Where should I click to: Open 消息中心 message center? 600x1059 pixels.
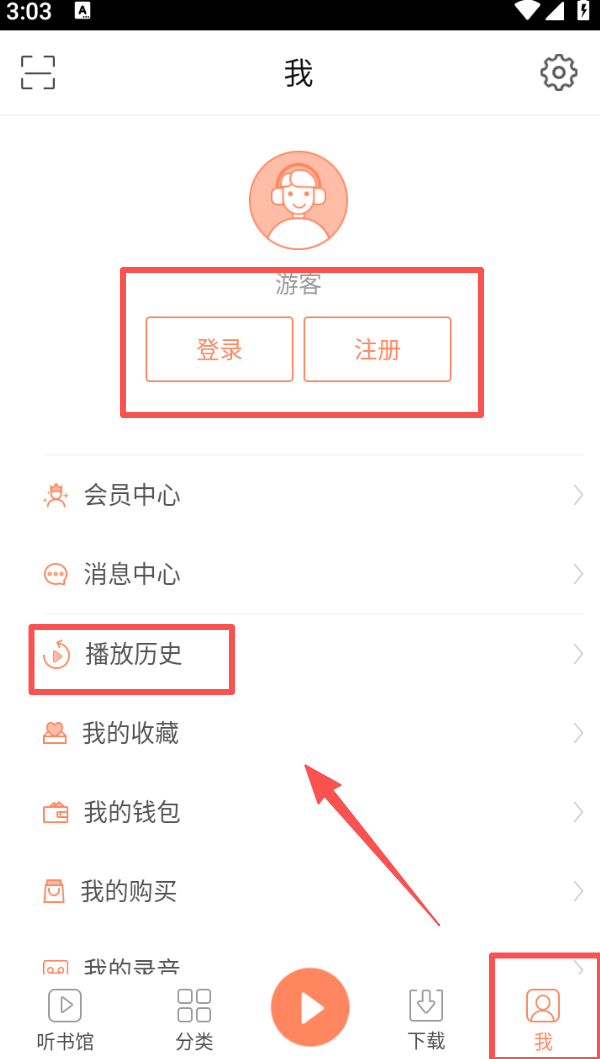[x=300, y=575]
